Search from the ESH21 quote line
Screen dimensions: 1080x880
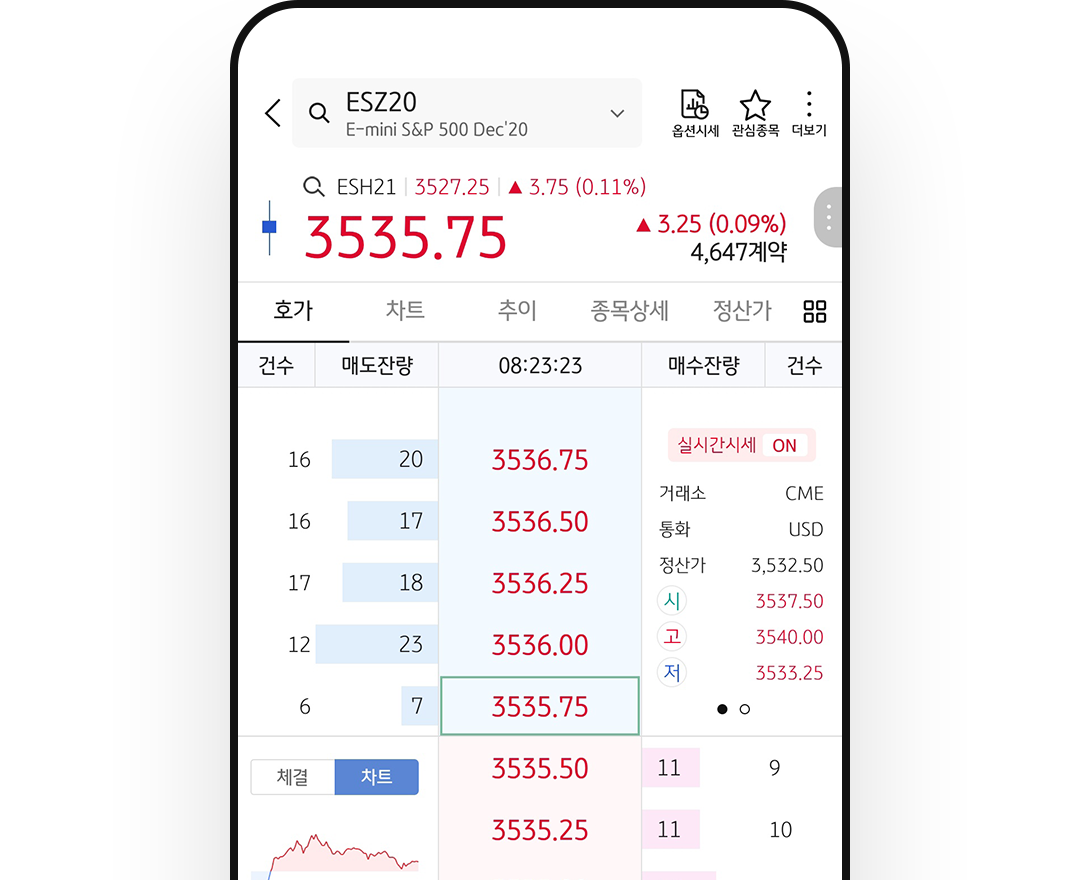pos(314,187)
